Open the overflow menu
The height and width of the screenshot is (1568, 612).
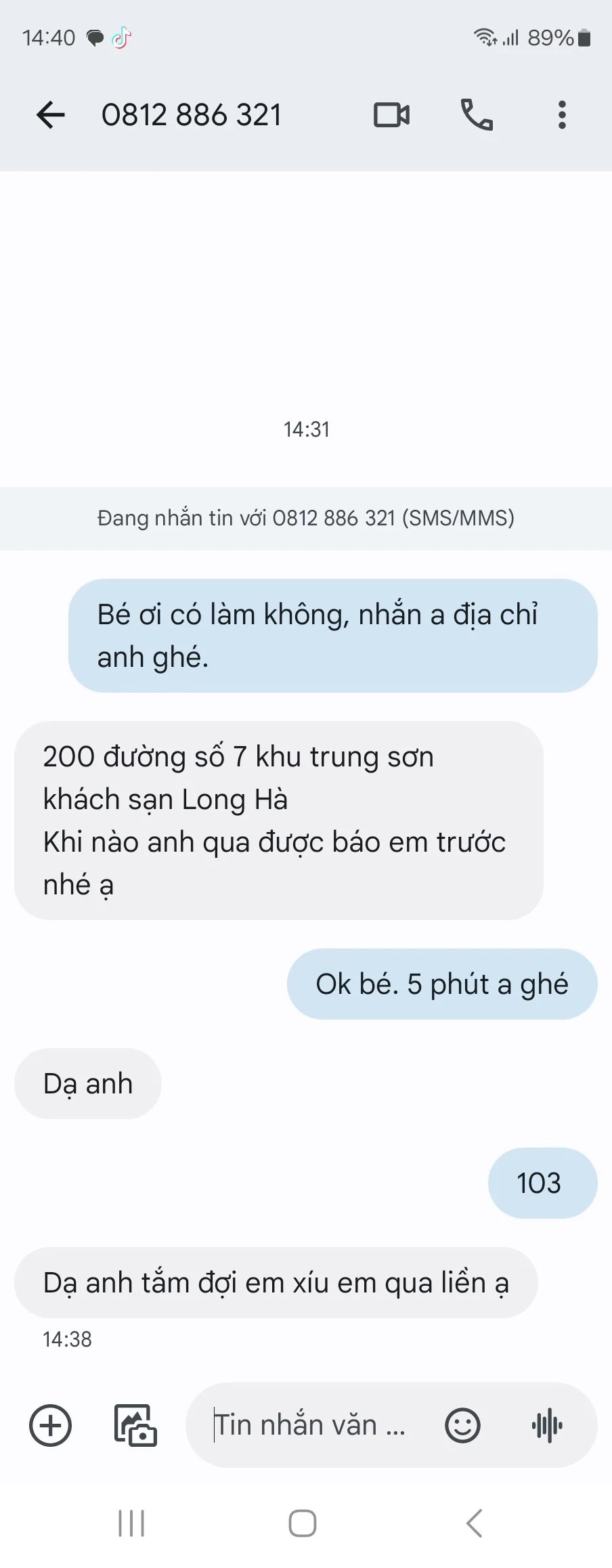point(562,115)
